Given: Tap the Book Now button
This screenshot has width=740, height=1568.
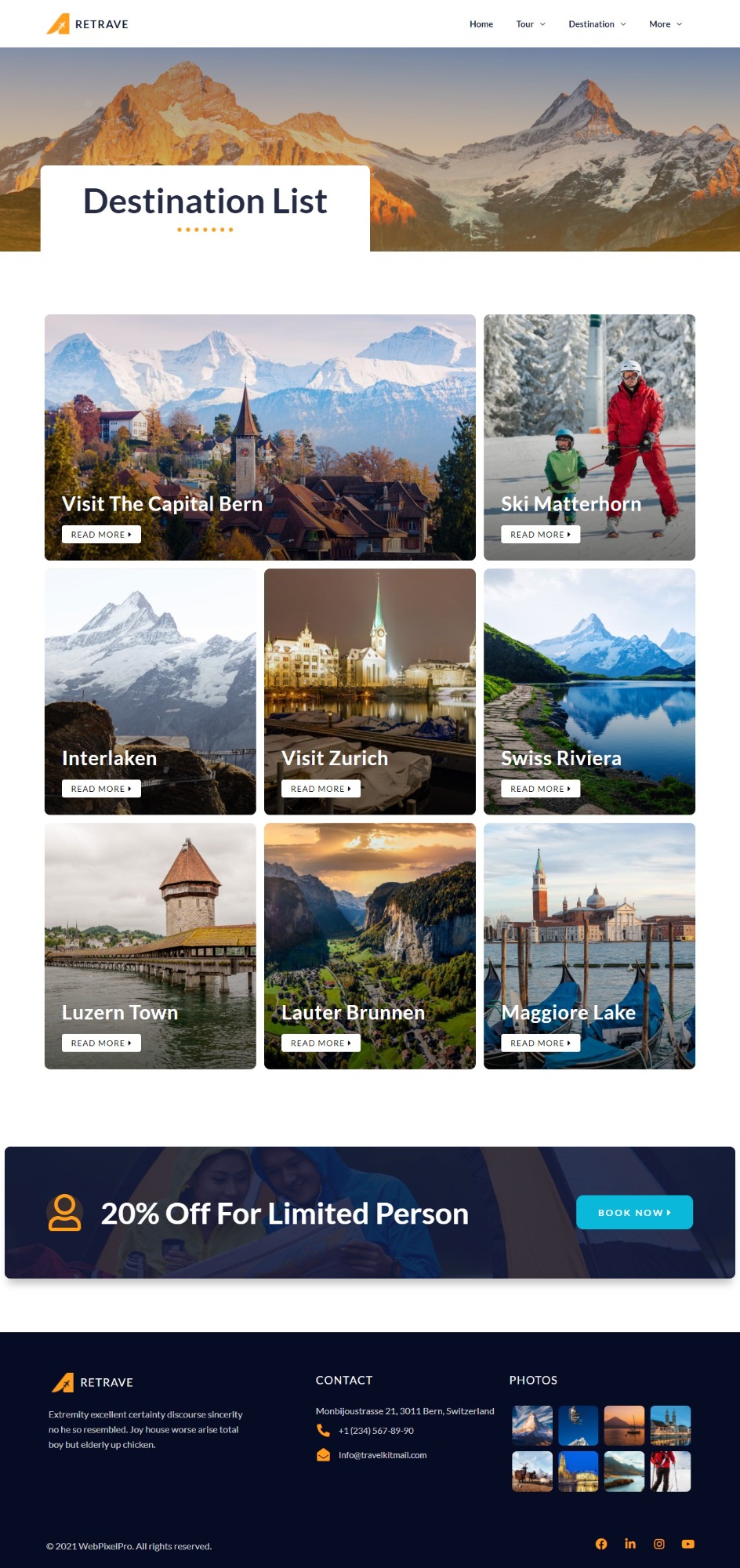Looking at the screenshot, I should [634, 1212].
